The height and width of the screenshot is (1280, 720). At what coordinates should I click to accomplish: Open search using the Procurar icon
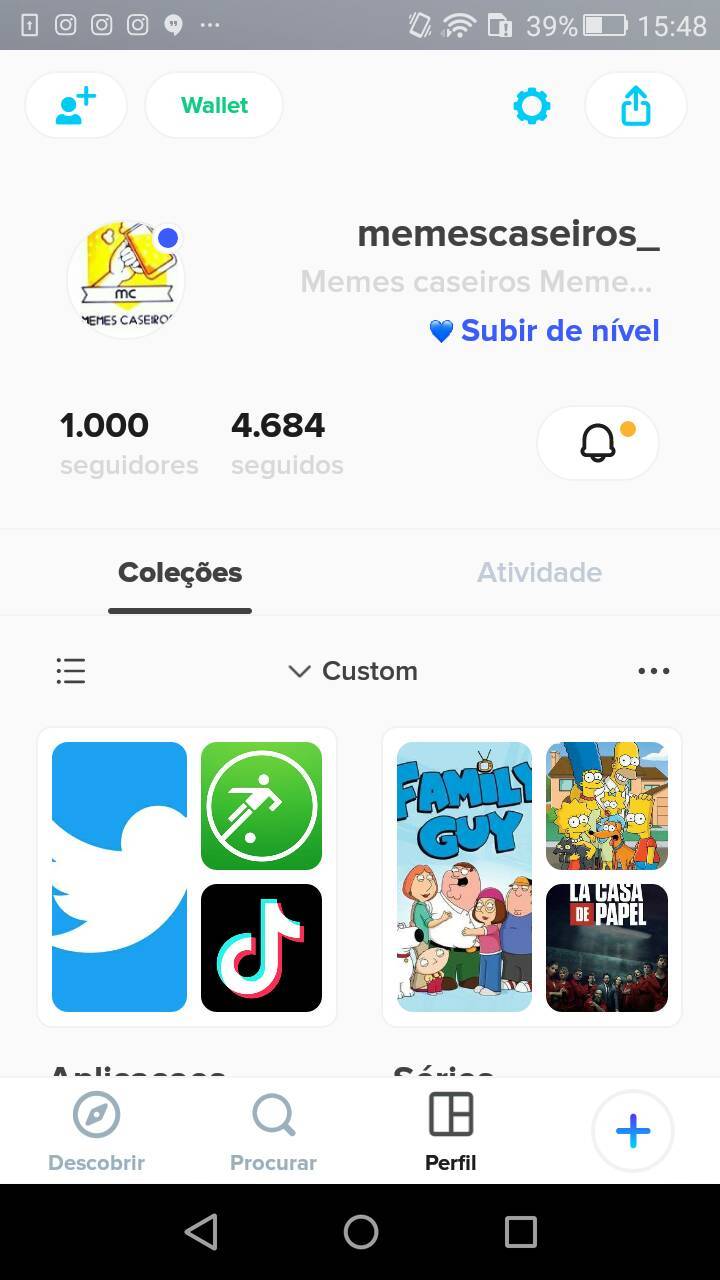click(273, 1113)
